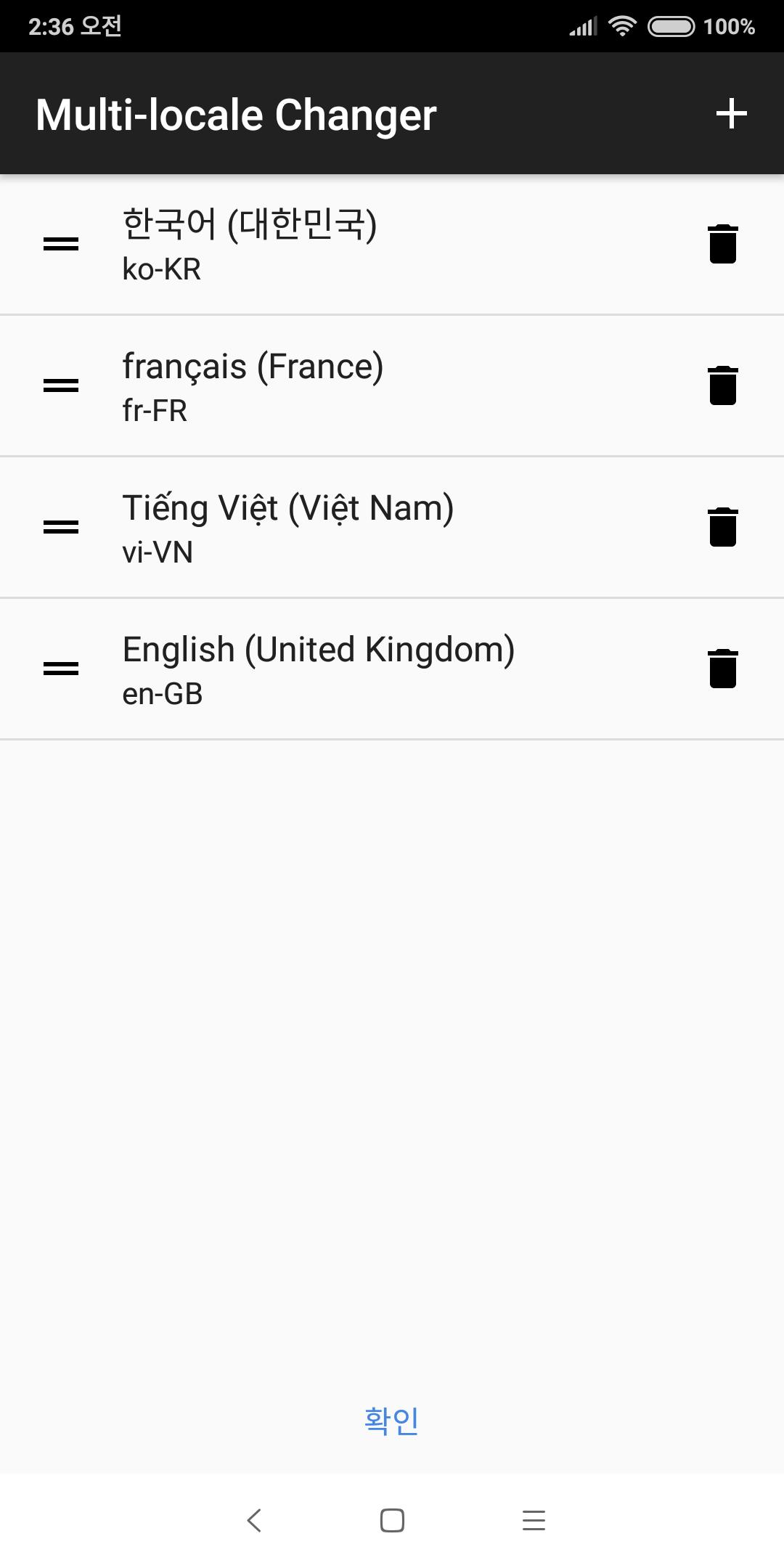Tap the reorder handle beside vi-VN
Screen dimensions: 784x1568
point(61,527)
